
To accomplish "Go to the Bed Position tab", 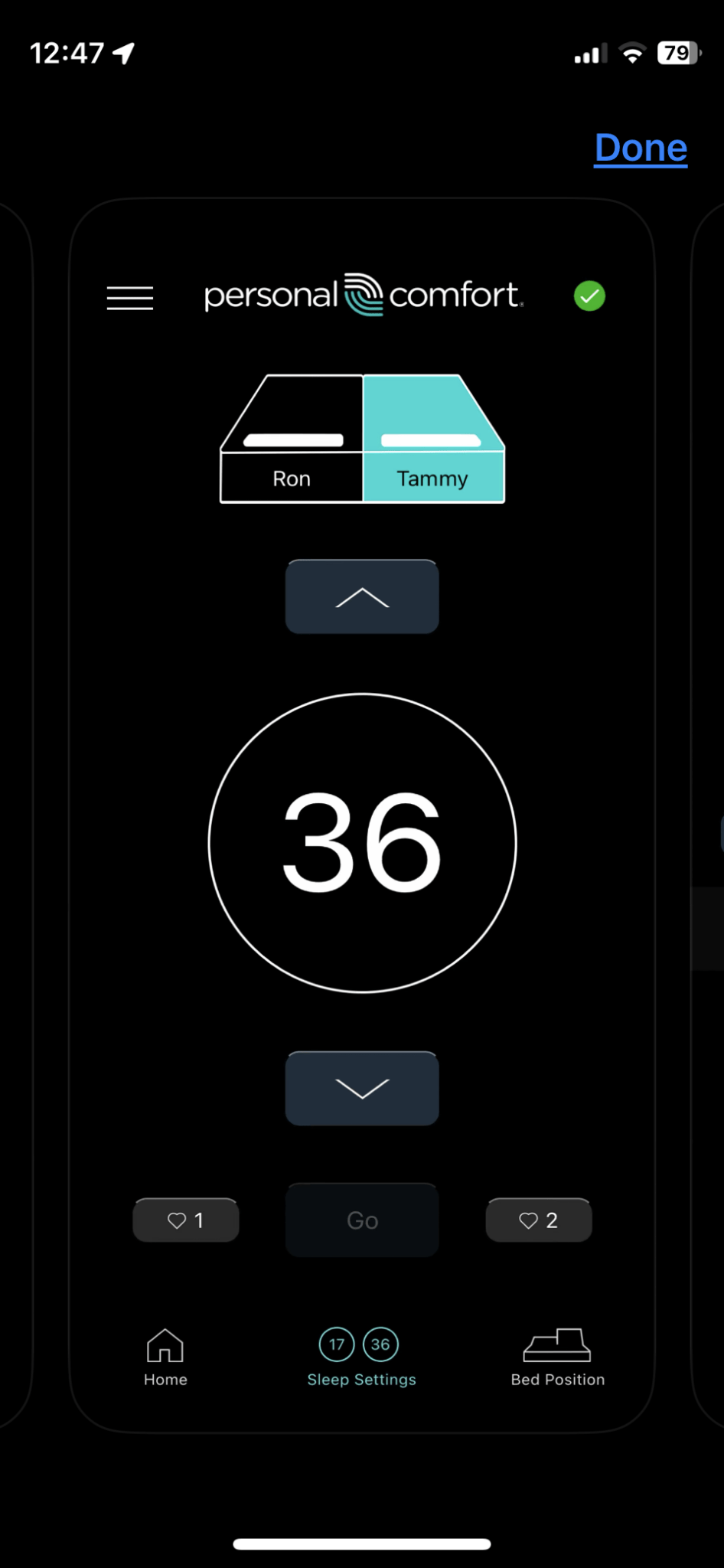I will 557,1357.
